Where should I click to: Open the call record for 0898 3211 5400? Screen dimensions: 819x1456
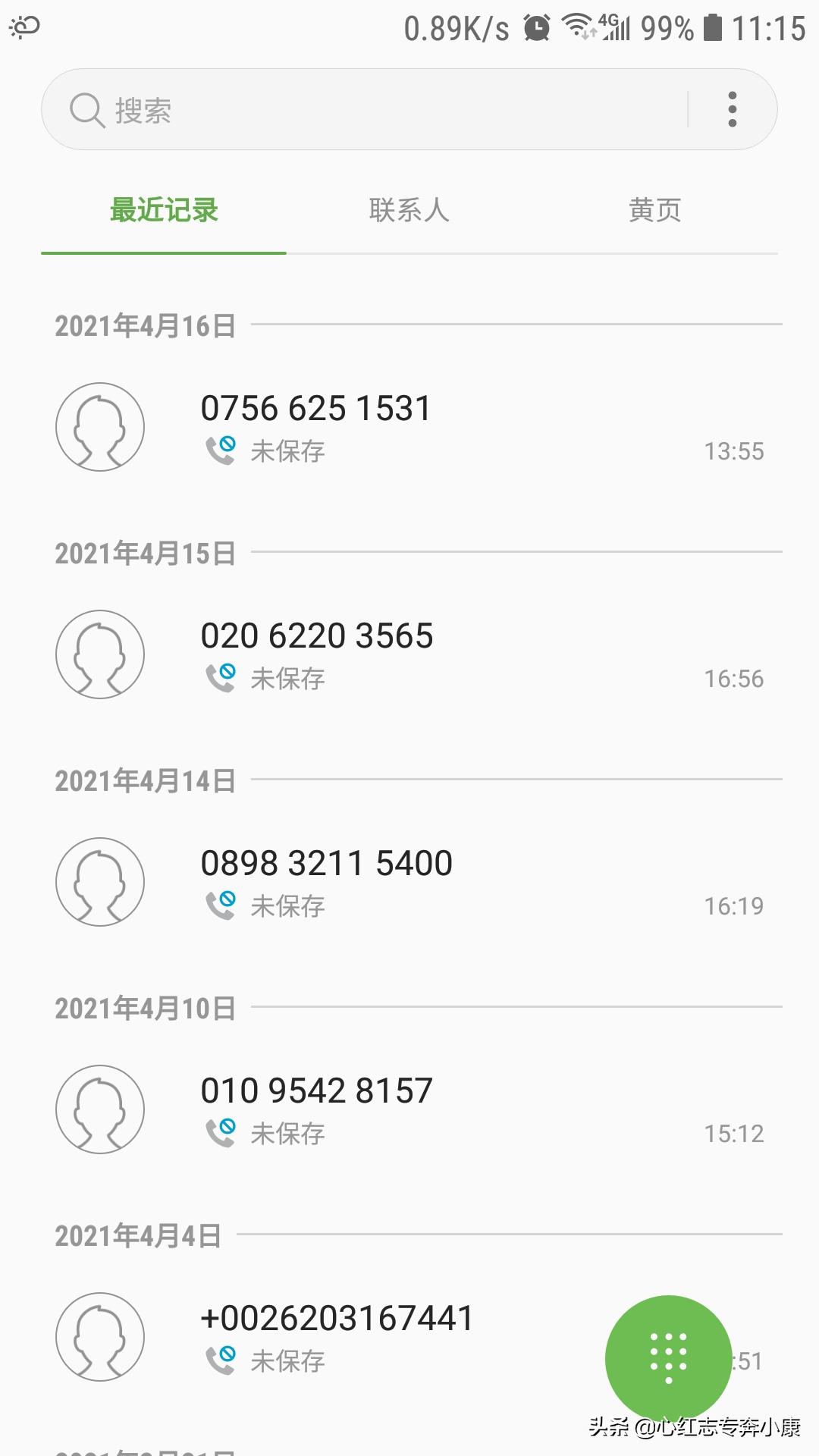click(x=326, y=862)
